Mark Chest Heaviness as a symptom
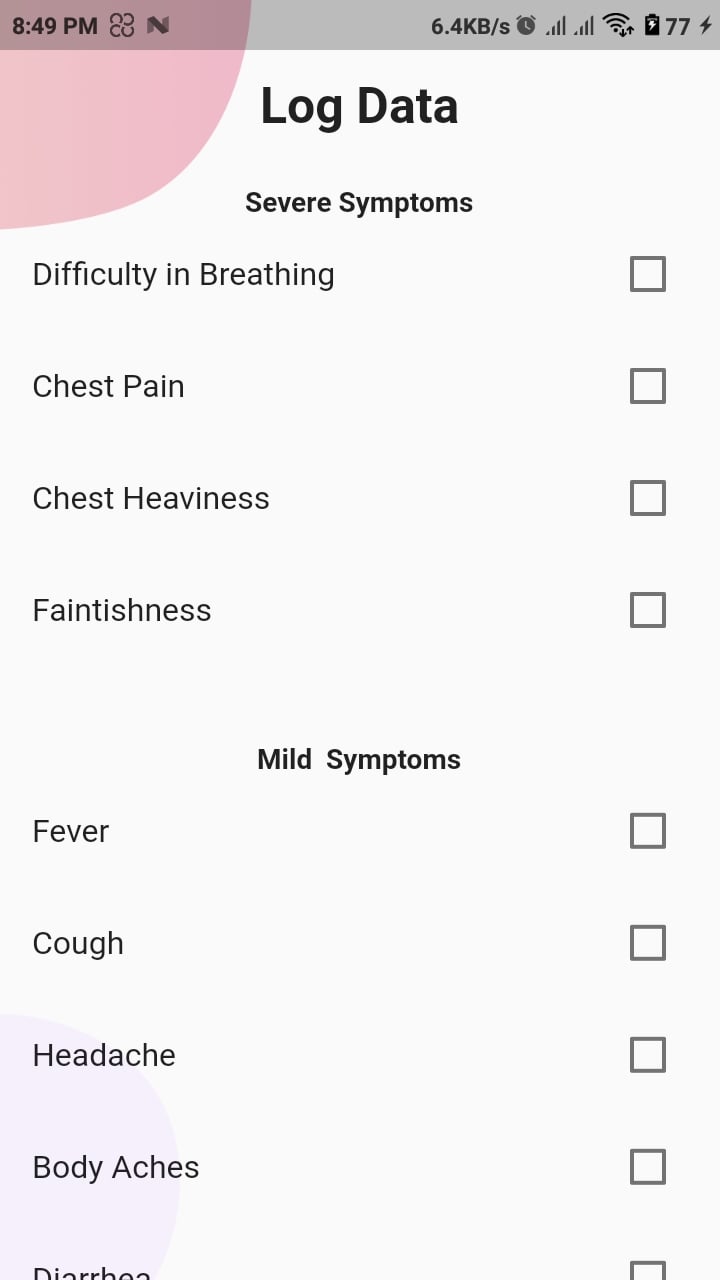This screenshot has width=720, height=1280. point(648,498)
